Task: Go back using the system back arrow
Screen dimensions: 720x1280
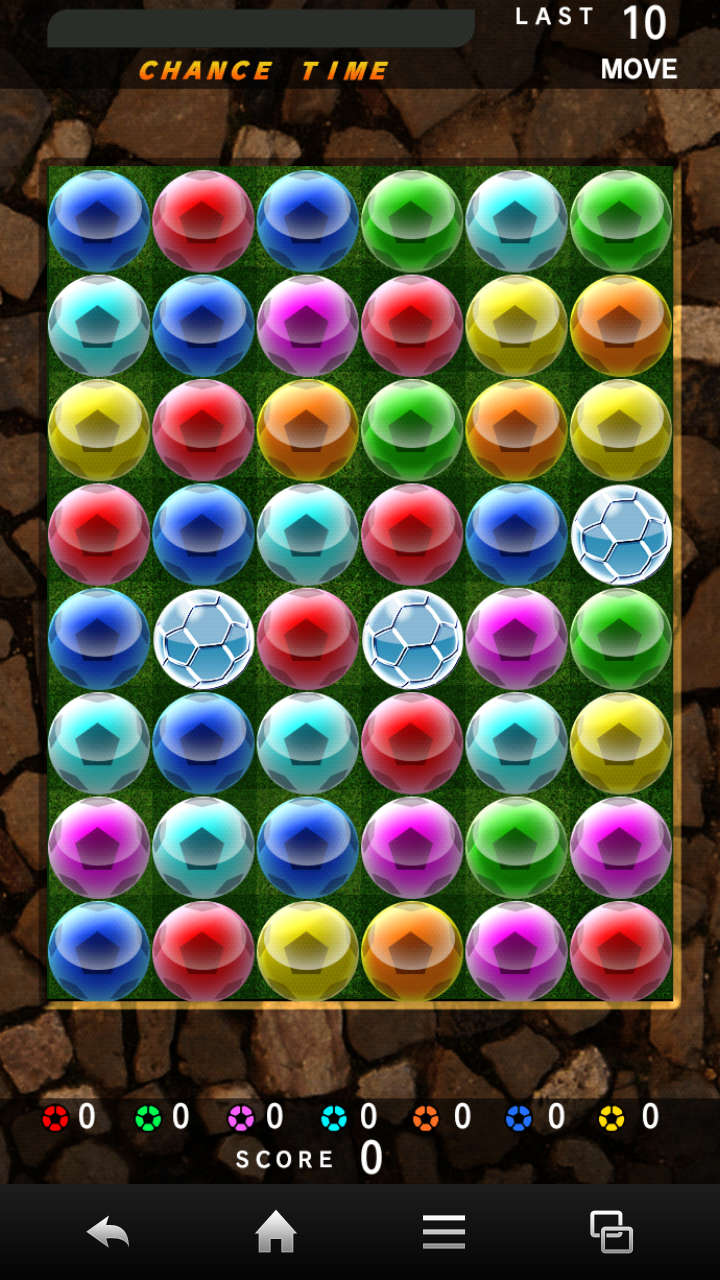Action: point(108,1232)
